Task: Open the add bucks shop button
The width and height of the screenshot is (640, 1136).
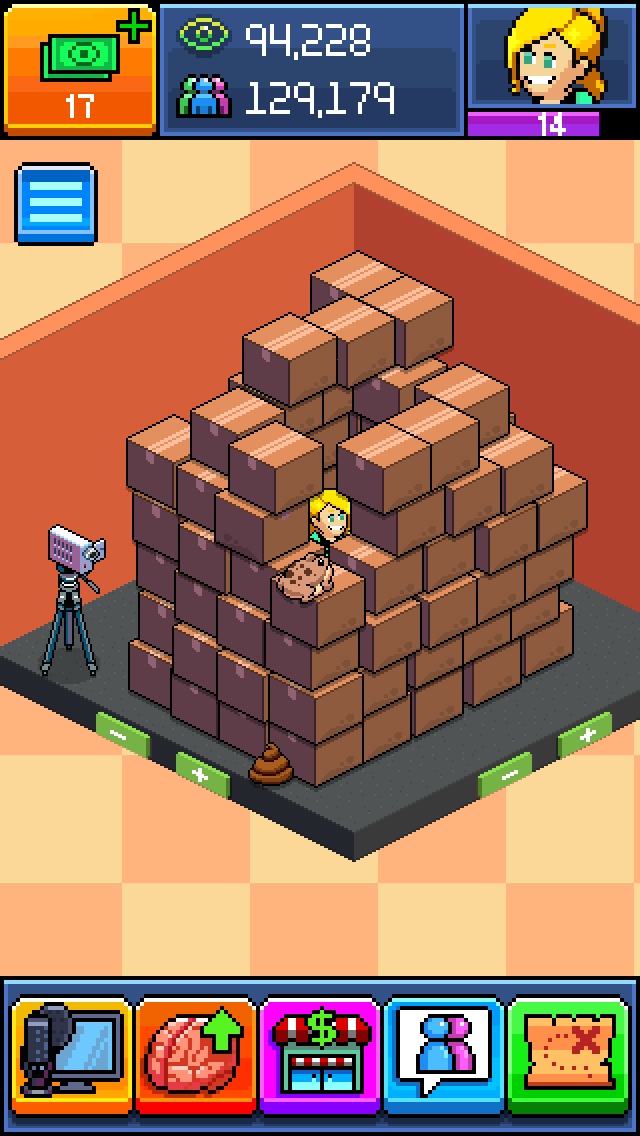Action: click(x=80, y=68)
